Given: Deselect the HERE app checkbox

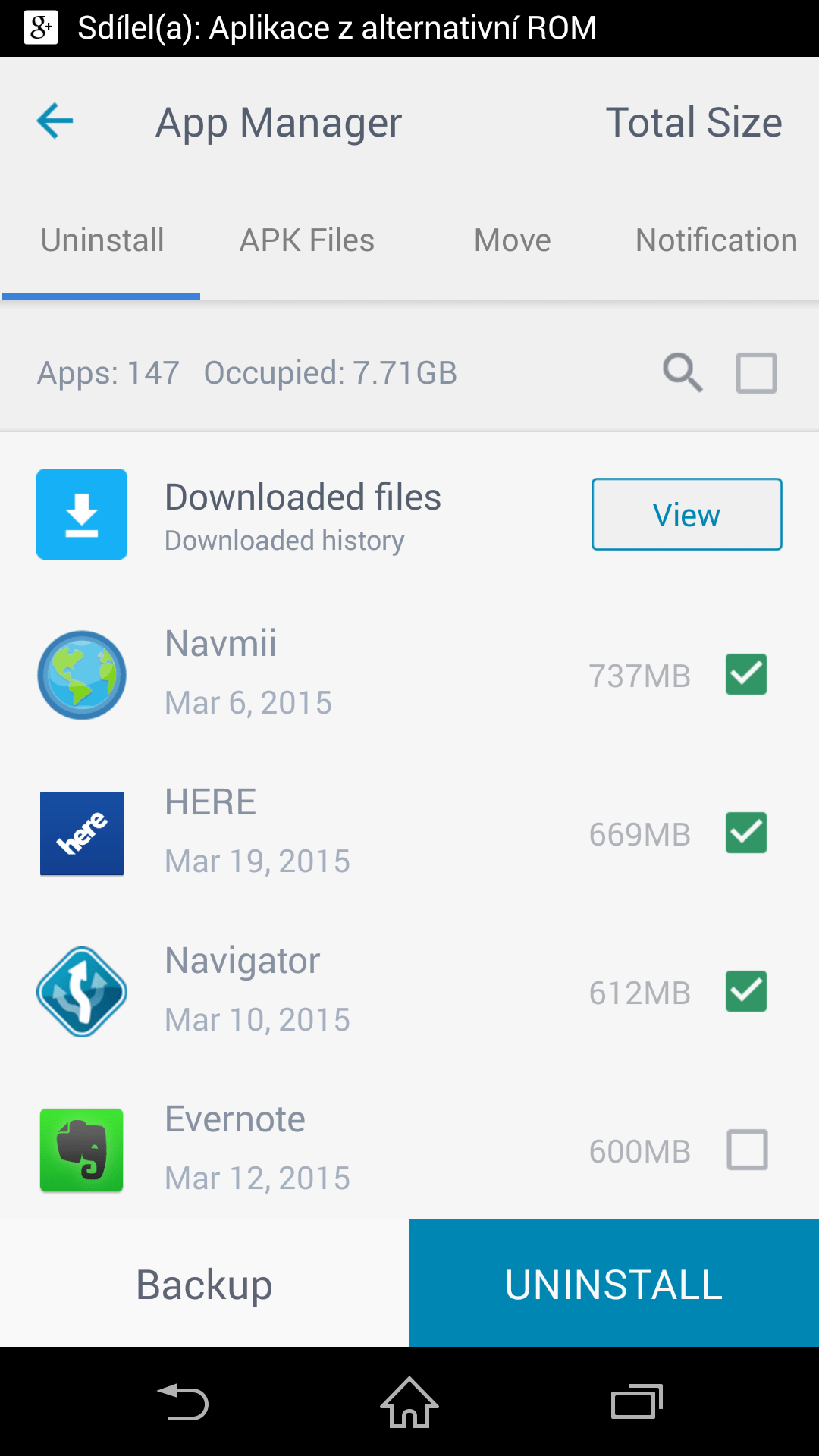Looking at the screenshot, I should click(746, 833).
